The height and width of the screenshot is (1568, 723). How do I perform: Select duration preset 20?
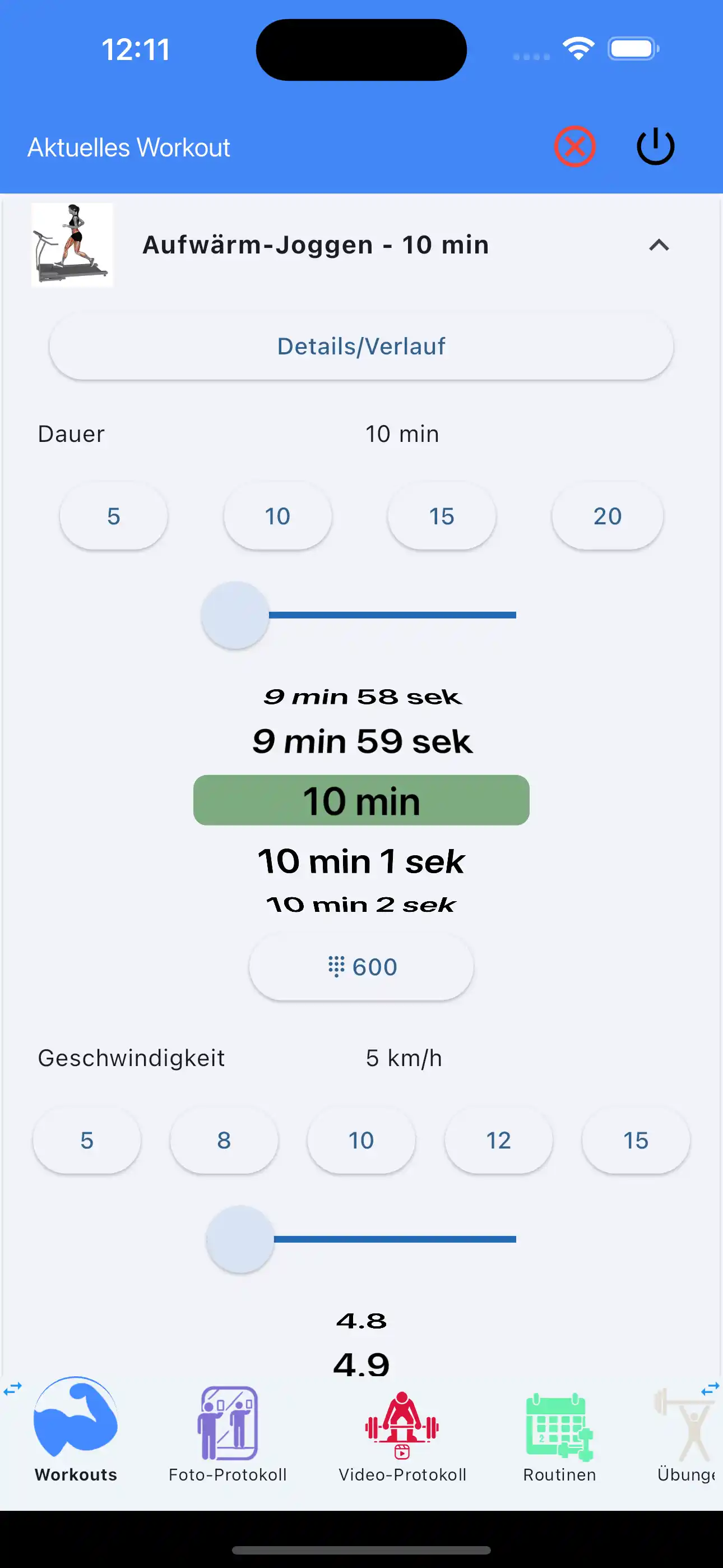607,515
